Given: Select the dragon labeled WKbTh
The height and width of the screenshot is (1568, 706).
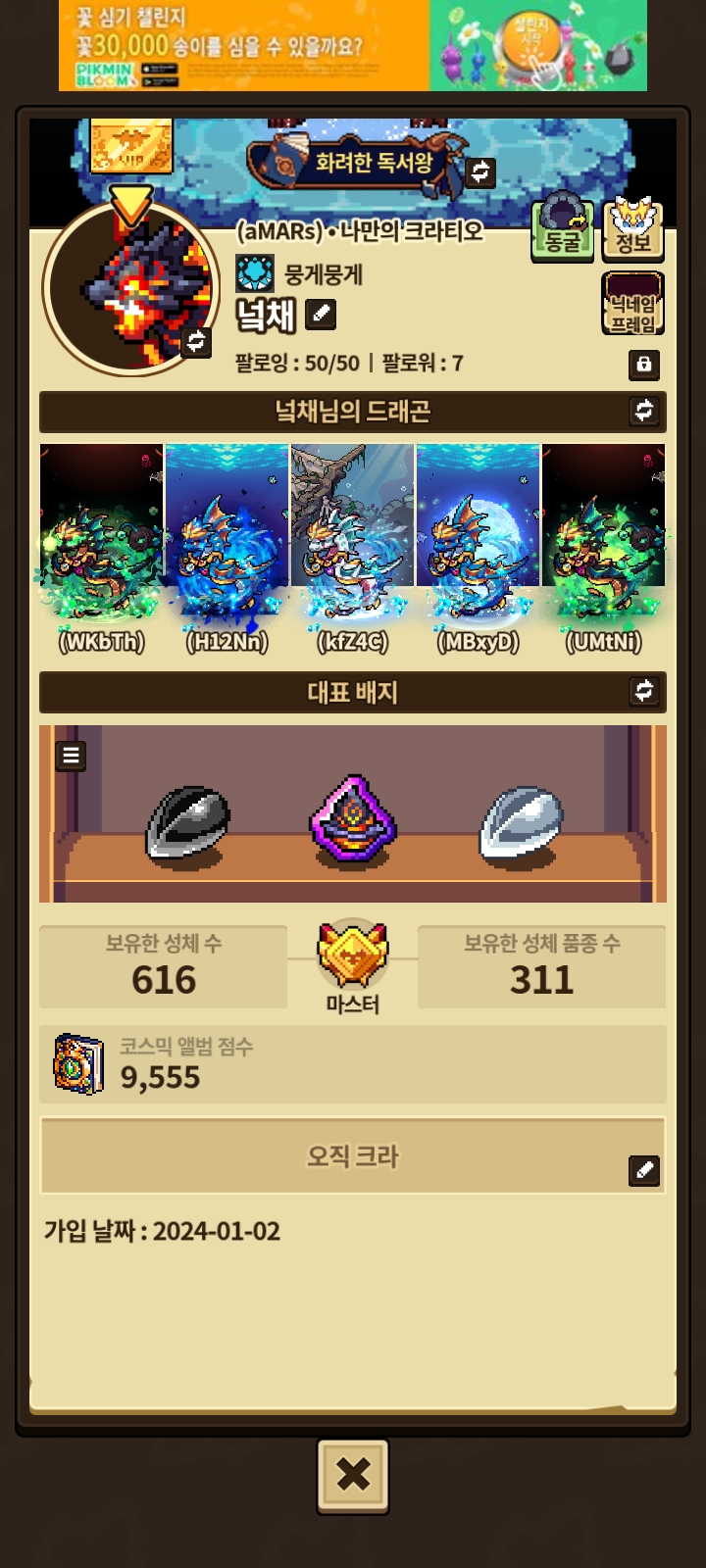Looking at the screenshot, I should pyautogui.click(x=101, y=549).
